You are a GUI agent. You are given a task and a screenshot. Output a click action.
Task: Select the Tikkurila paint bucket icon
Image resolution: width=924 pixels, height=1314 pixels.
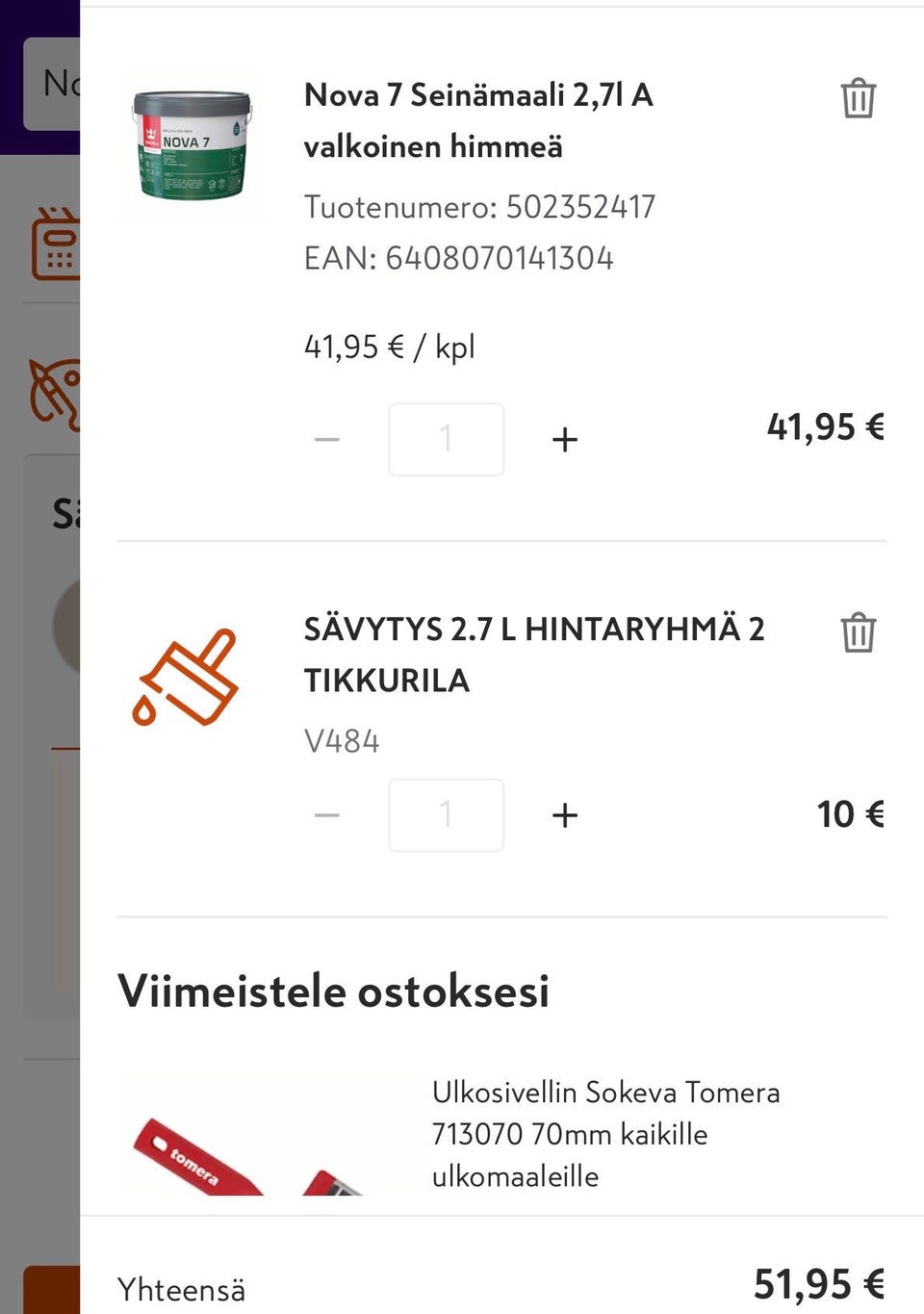[x=192, y=145]
